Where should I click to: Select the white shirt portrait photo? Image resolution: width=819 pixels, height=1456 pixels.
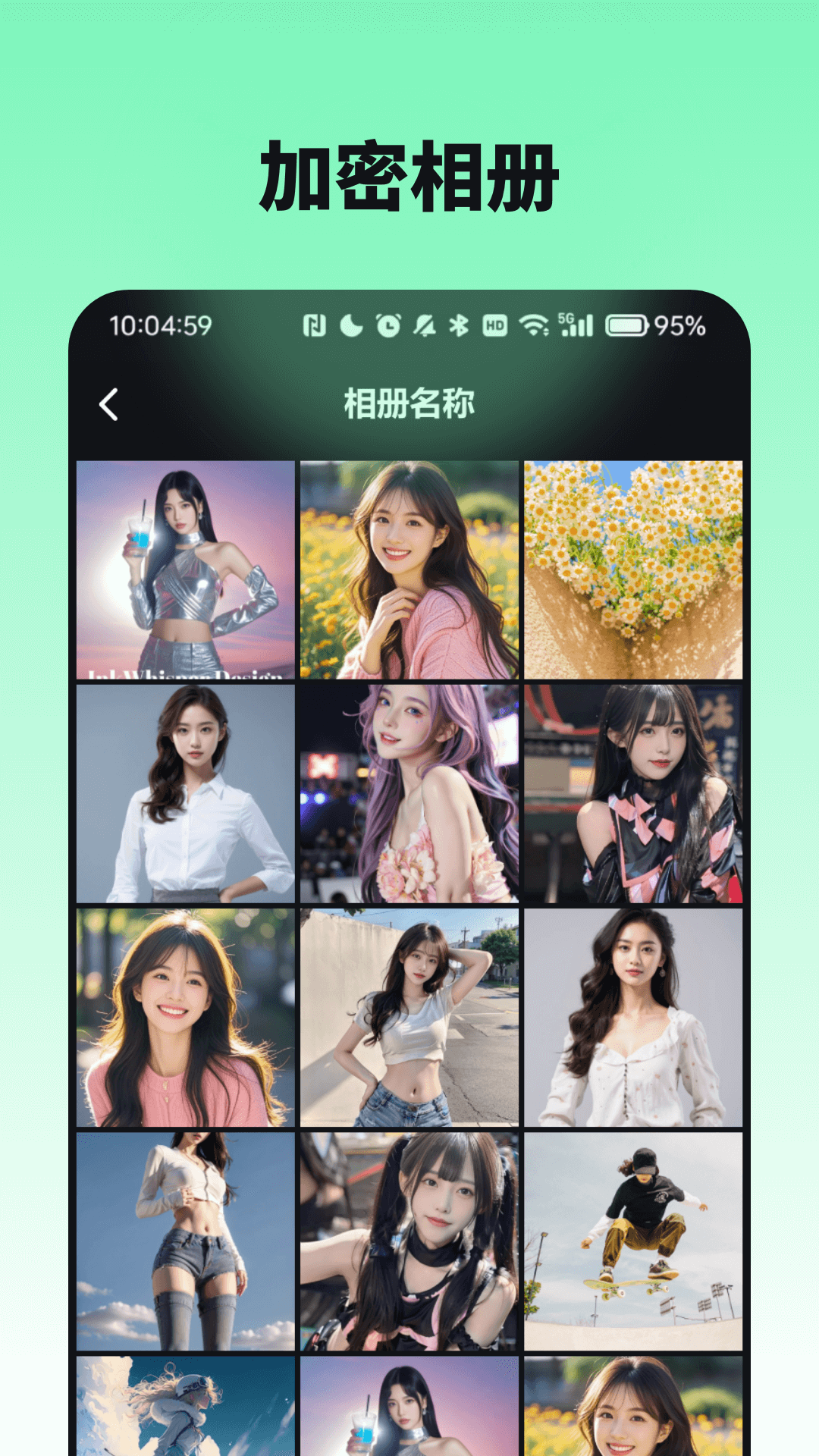point(184,792)
